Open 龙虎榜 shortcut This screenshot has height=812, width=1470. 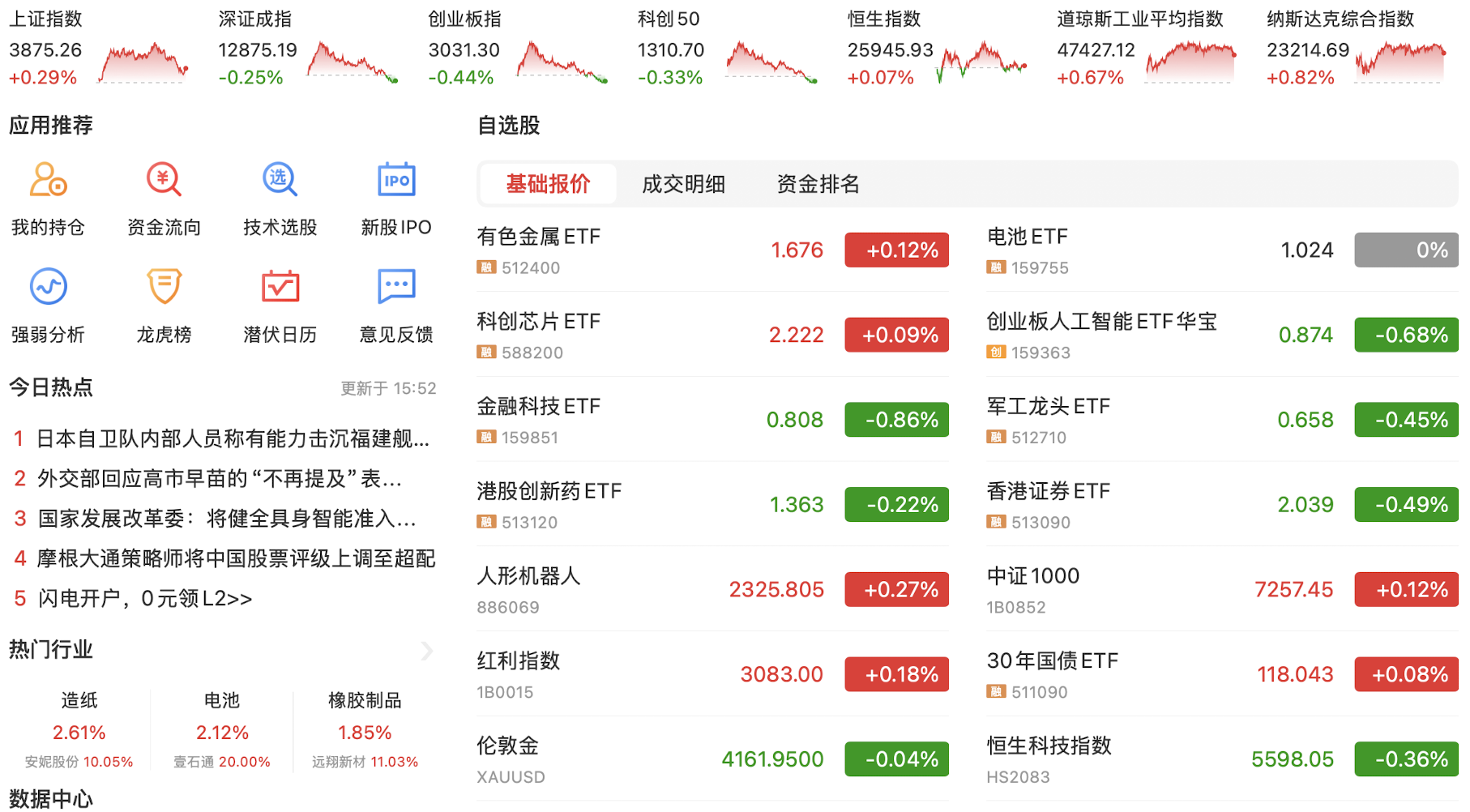coord(164,306)
